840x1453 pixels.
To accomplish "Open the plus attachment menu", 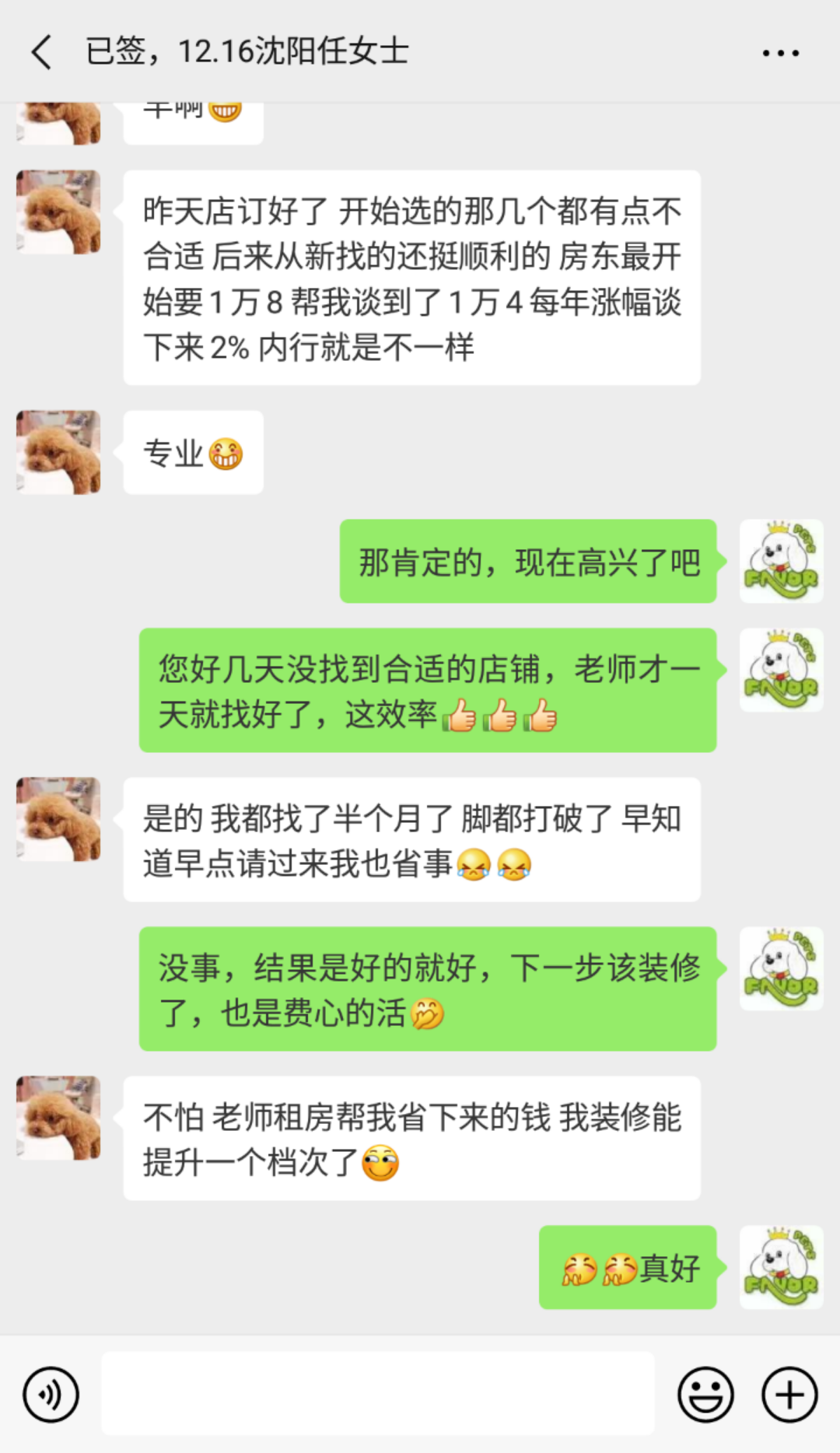I will tap(789, 1394).
